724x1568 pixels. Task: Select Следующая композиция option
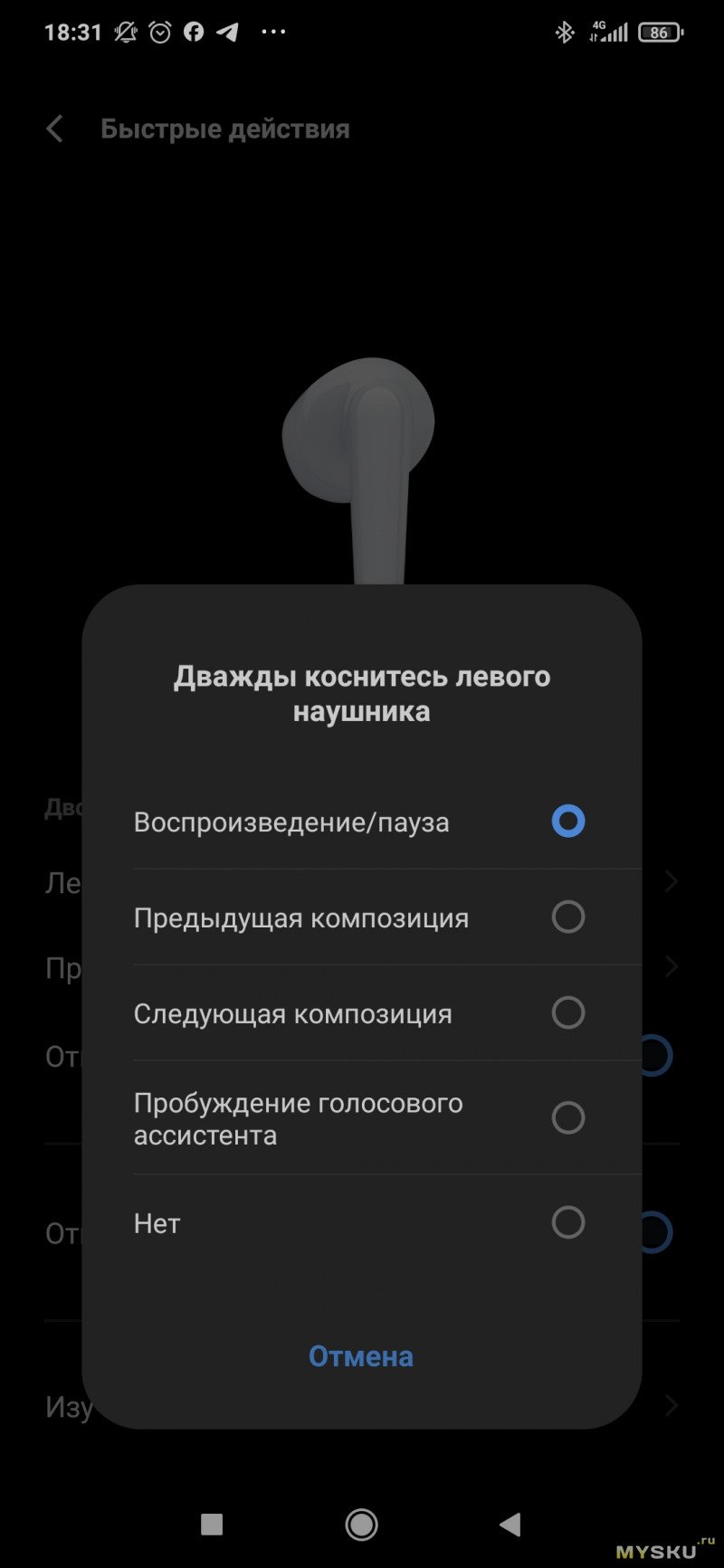[567, 1013]
